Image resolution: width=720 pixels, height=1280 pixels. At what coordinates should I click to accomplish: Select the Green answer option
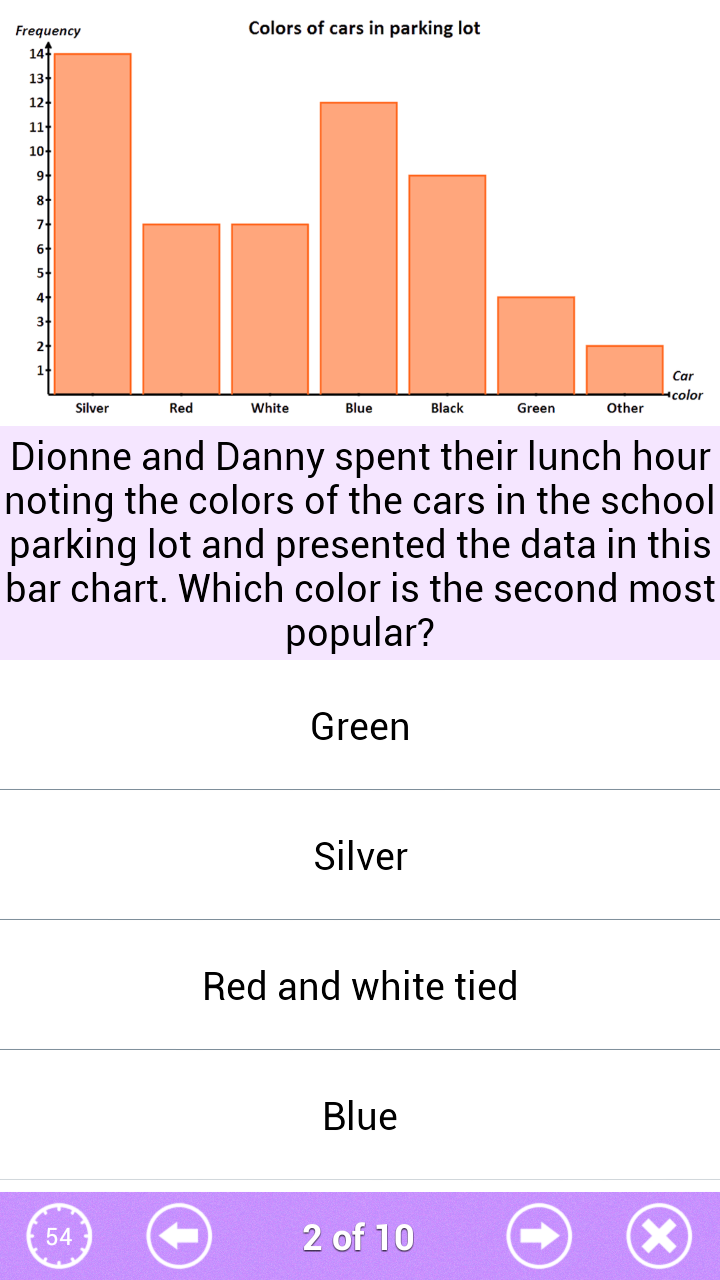tap(360, 726)
